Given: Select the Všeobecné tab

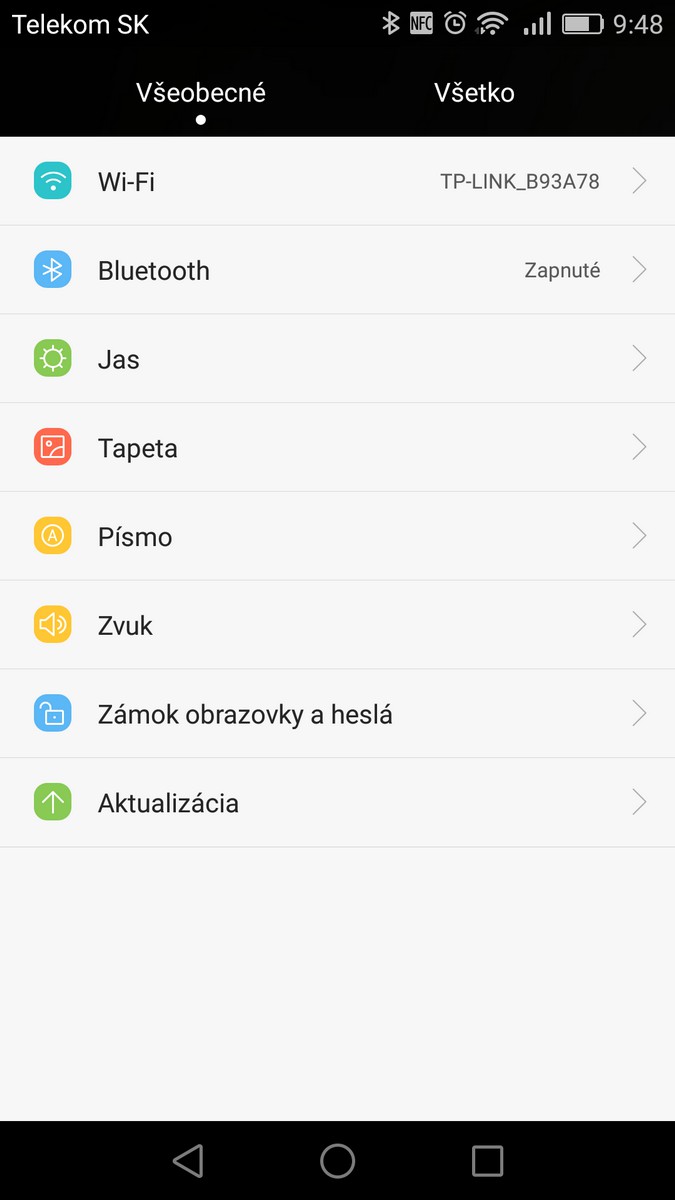Looking at the screenshot, I should pyautogui.click(x=201, y=93).
